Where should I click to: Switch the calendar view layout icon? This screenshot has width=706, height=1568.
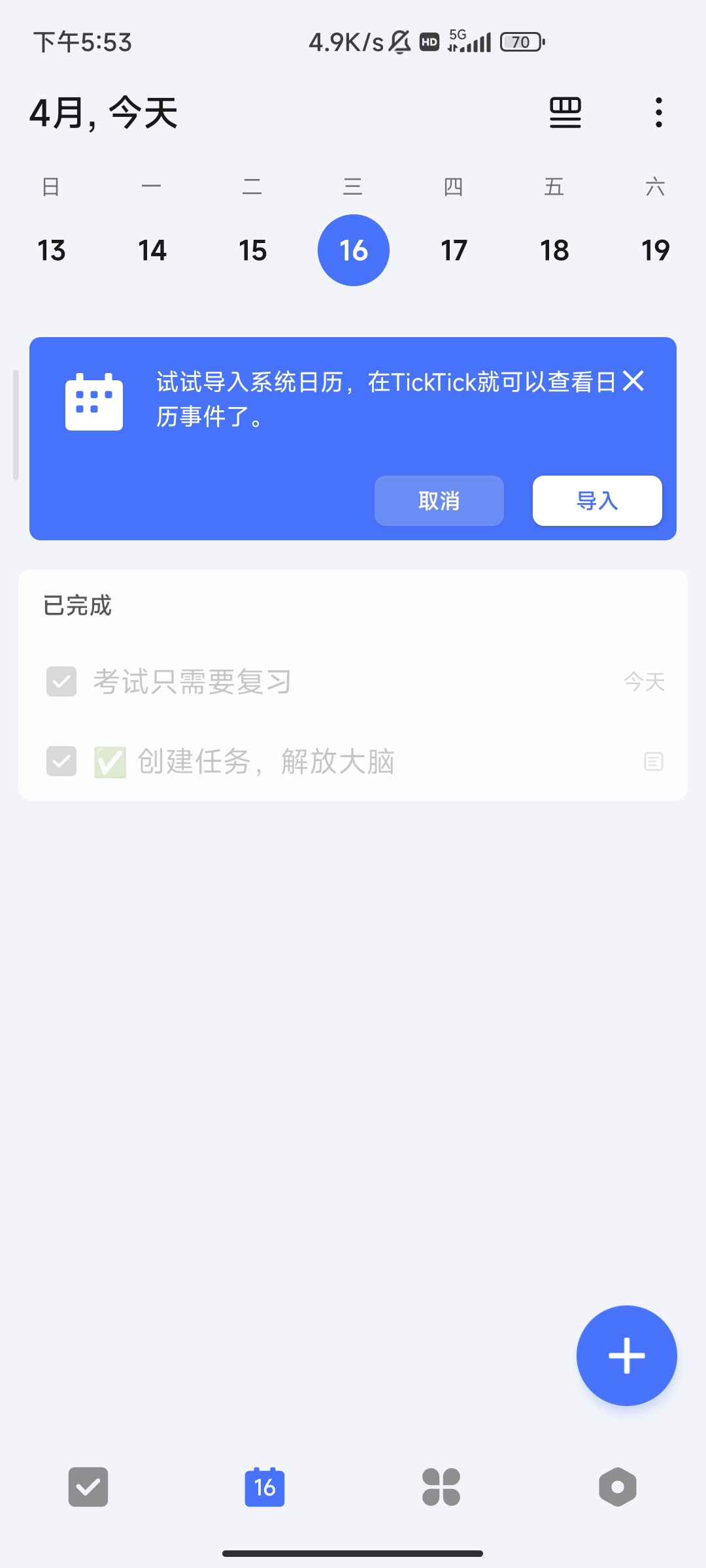(565, 112)
